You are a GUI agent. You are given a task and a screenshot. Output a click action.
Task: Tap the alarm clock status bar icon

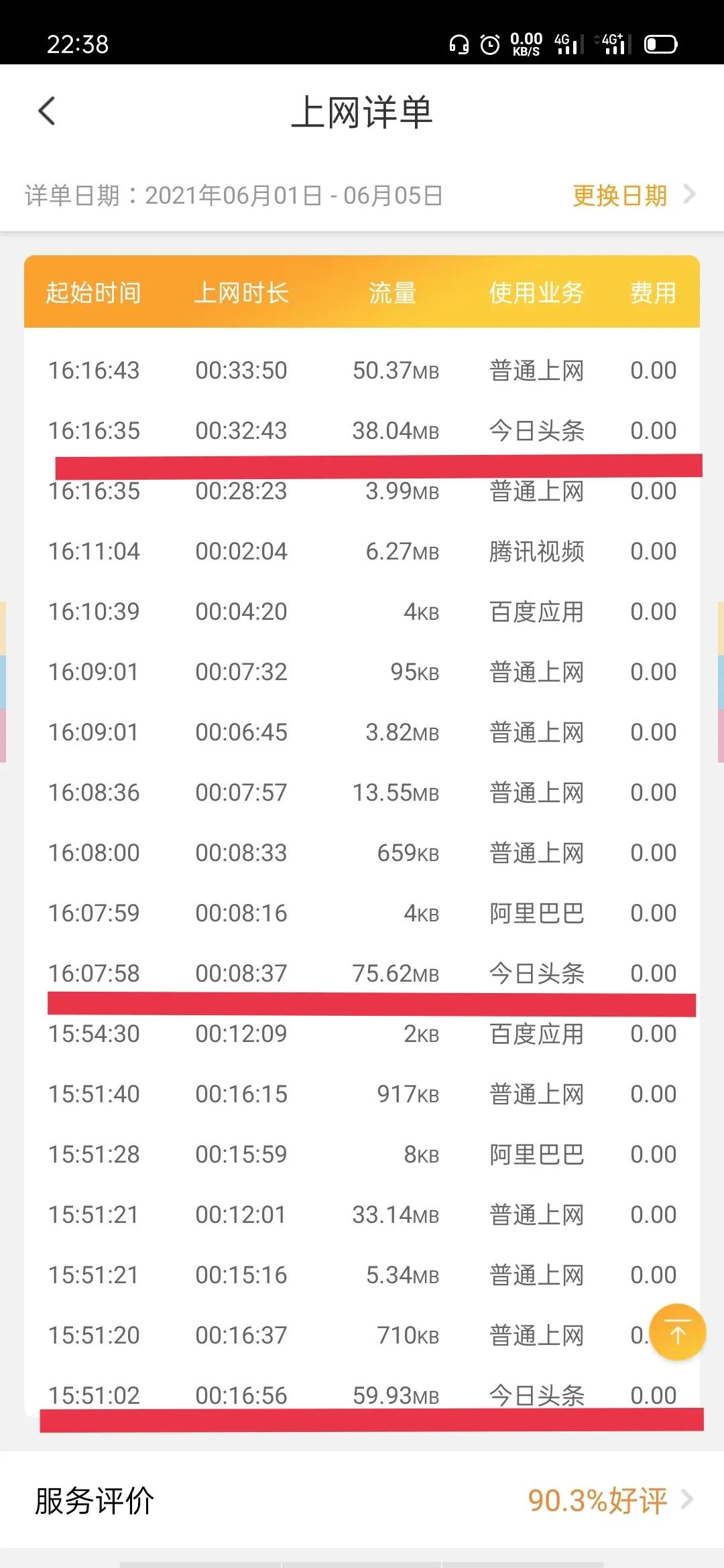coord(489,44)
